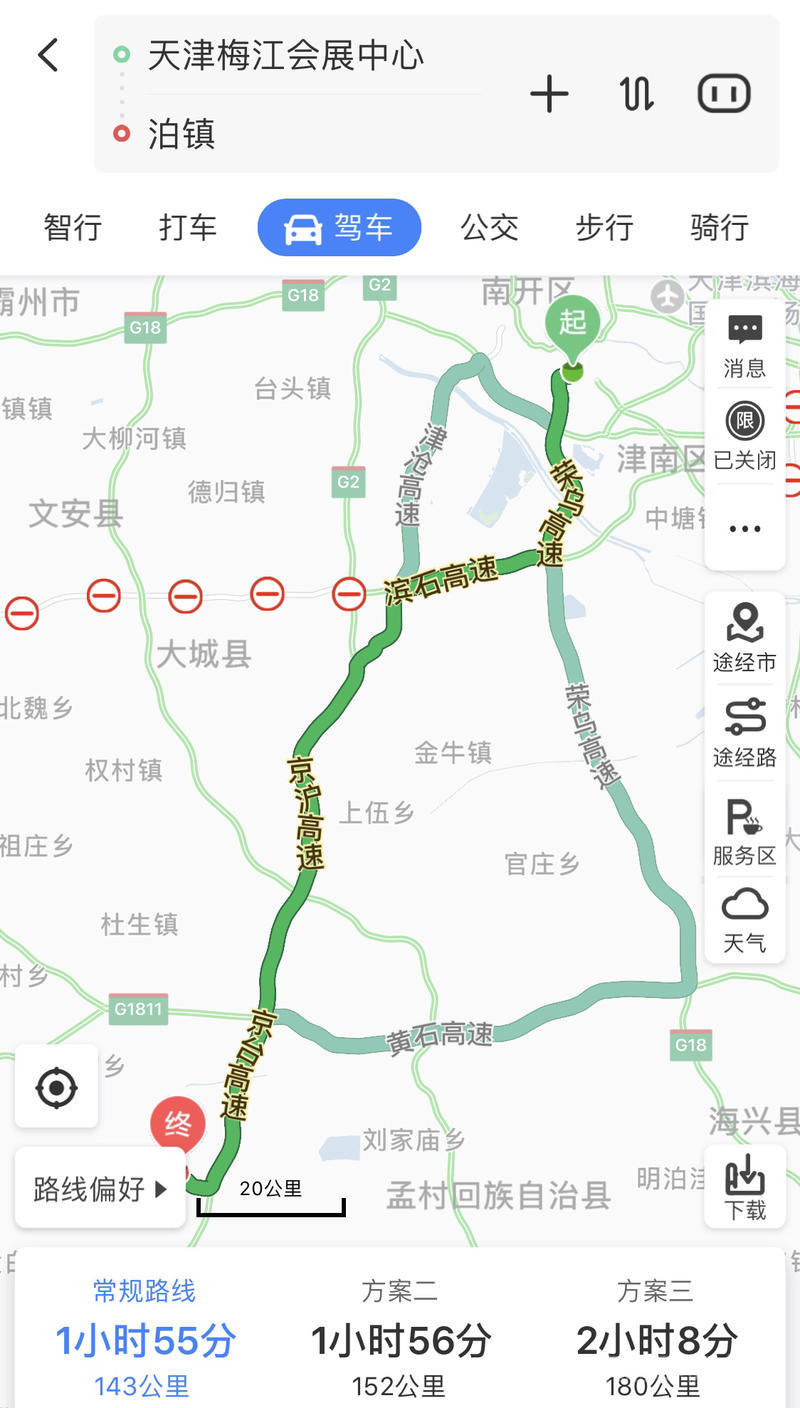The width and height of the screenshot is (800, 1408).
Task: Add a waypoint with the plus icon
Action: coord(549,94)
